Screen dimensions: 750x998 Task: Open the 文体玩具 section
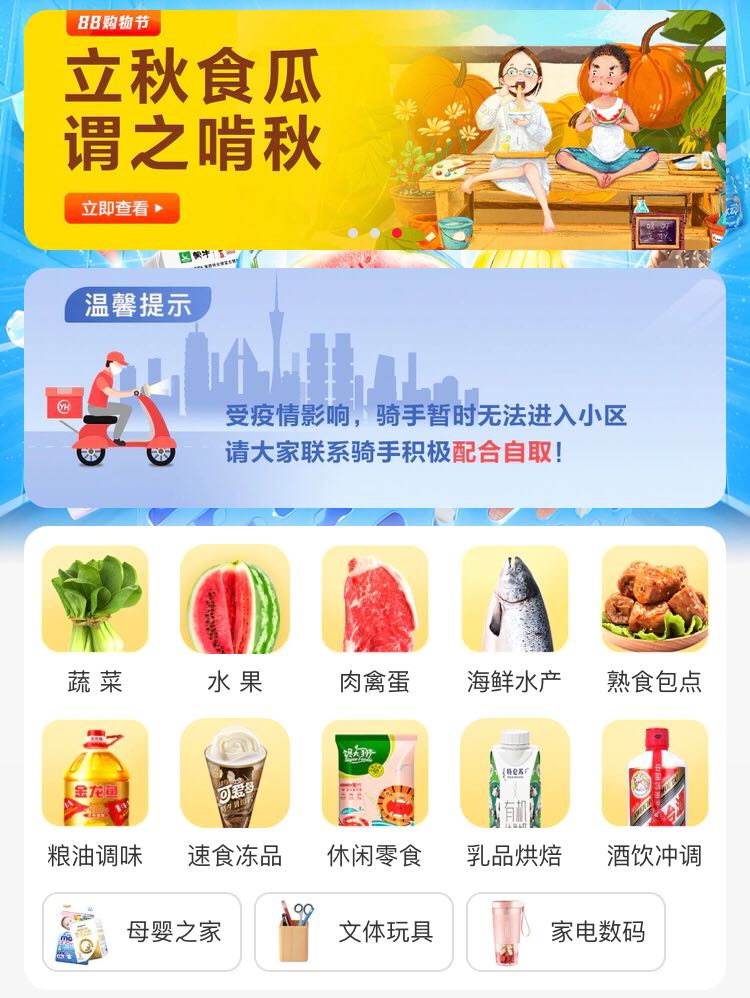tap(354, 932)
